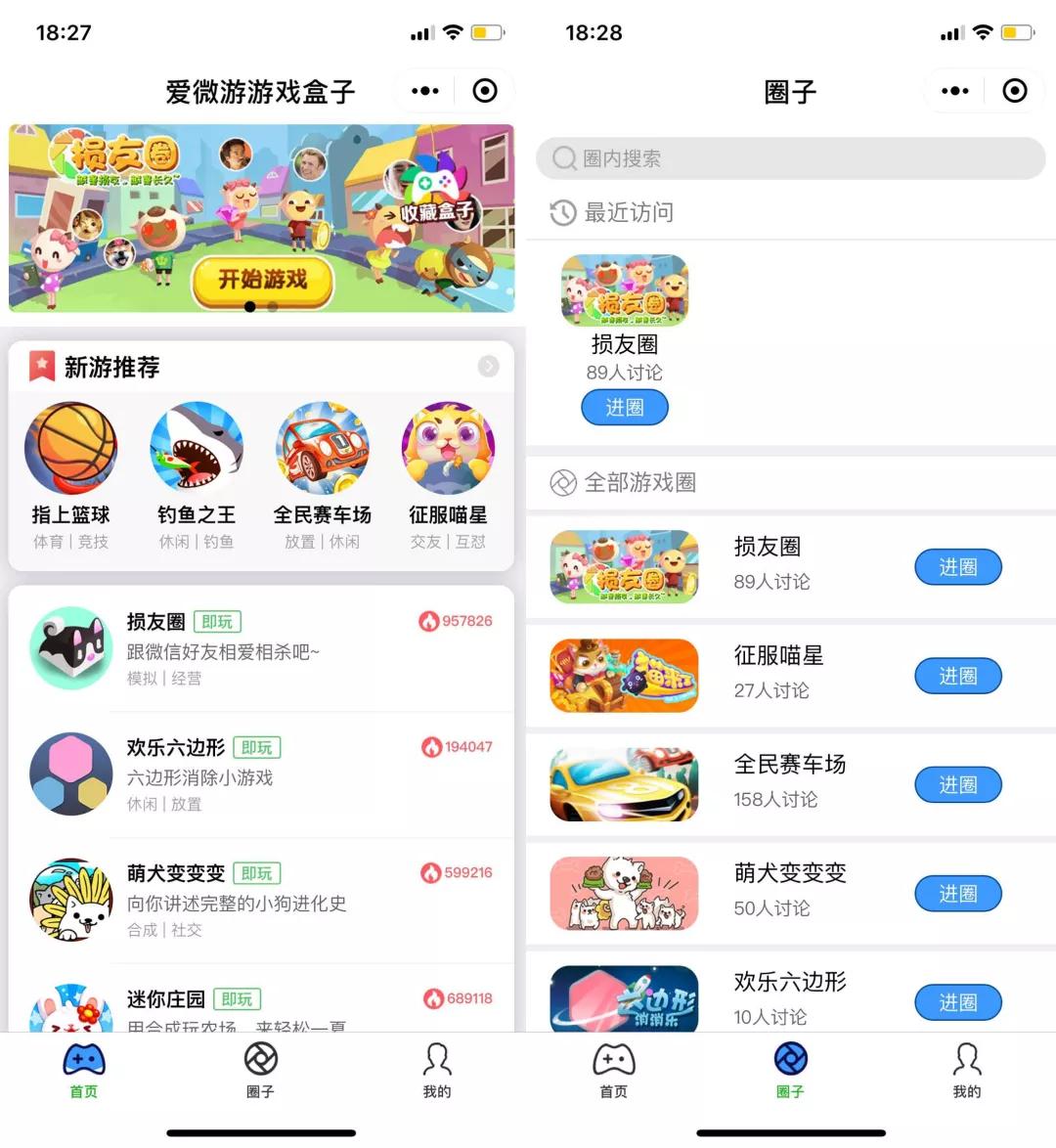Viewport: 1056px width, 1148px height.
Task: Expand the 新游推荐 section arrow
Action: (489, 366)
